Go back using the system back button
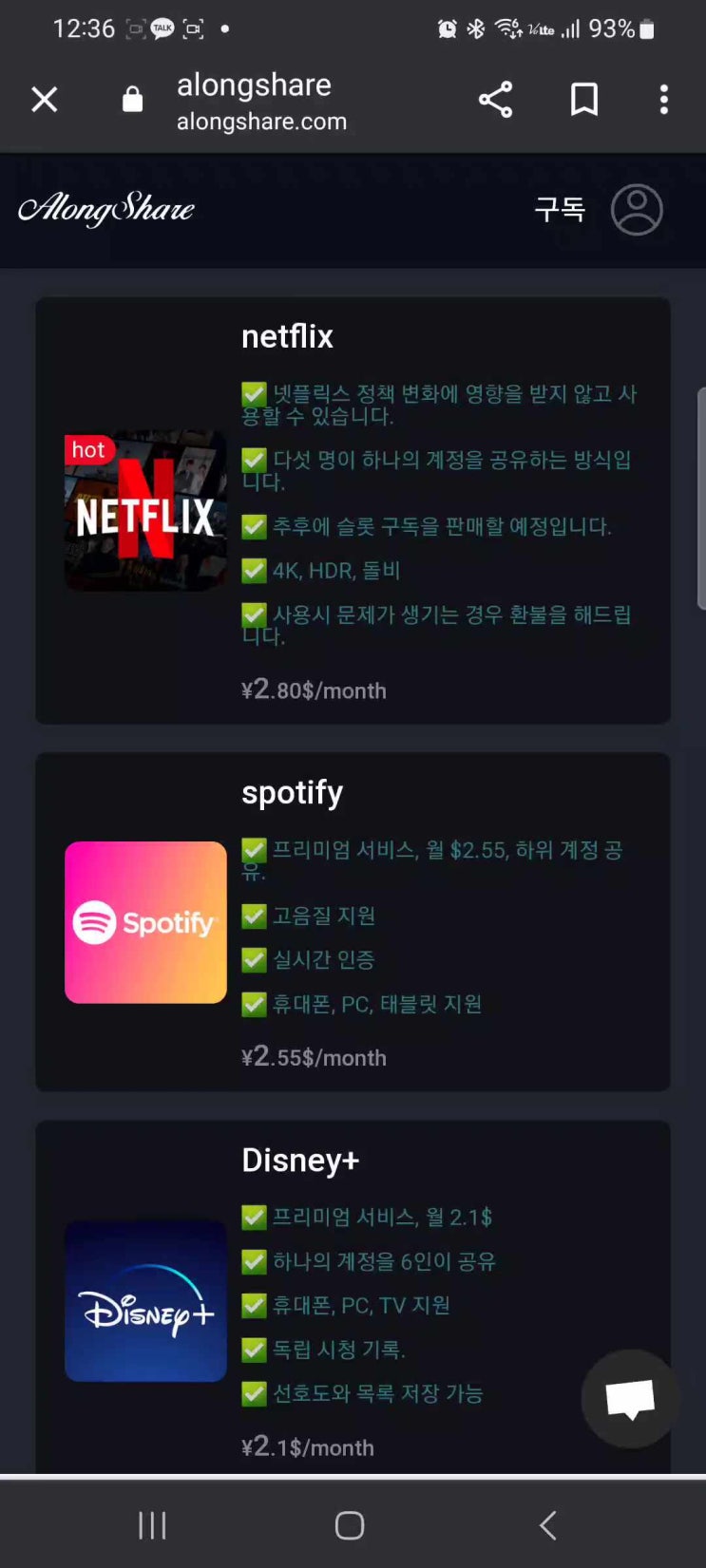Screen dimensions: 706x1568 547,1525
